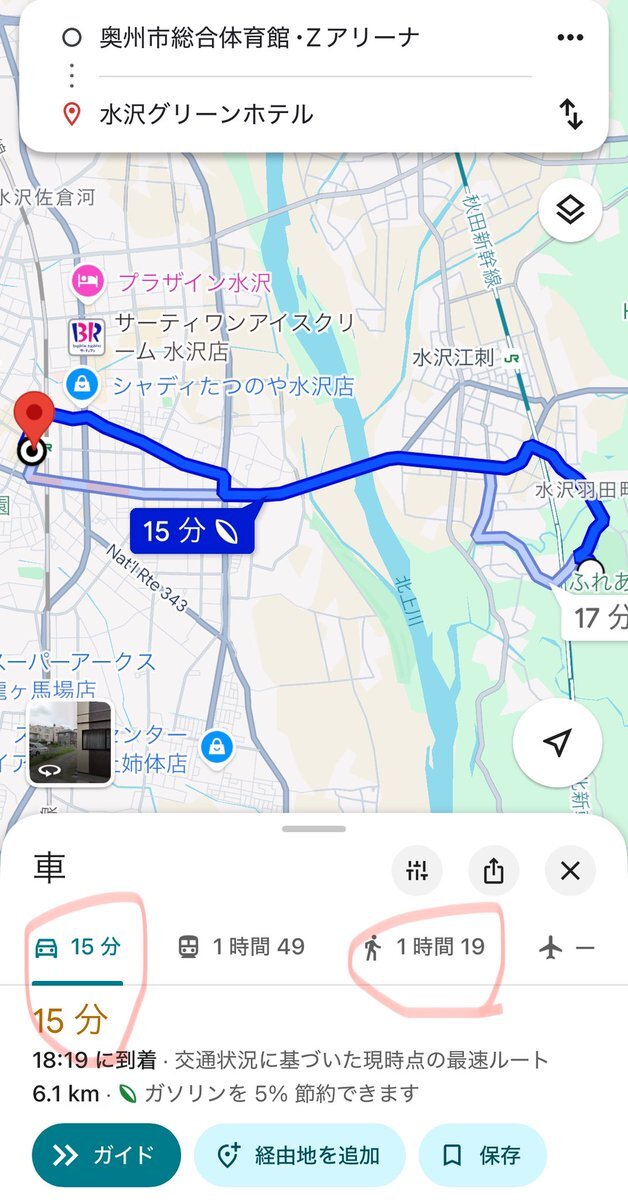Image resolution: width=628 pixels, height=1200 pixels.
Task: Tap 経由地を追加 to add a stop
Action: pos(299,1156)
